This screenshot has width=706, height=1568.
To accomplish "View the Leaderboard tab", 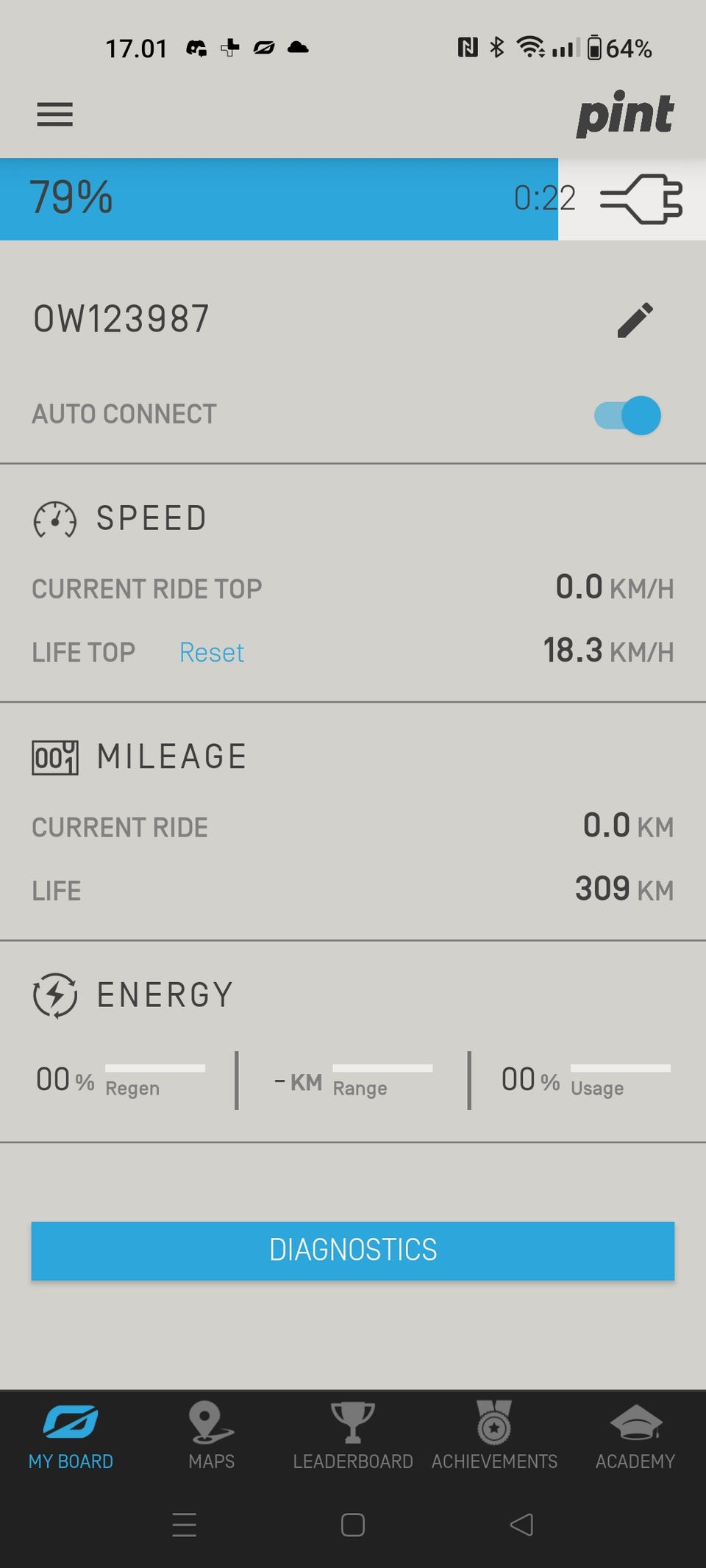I will pos(353,1436).
